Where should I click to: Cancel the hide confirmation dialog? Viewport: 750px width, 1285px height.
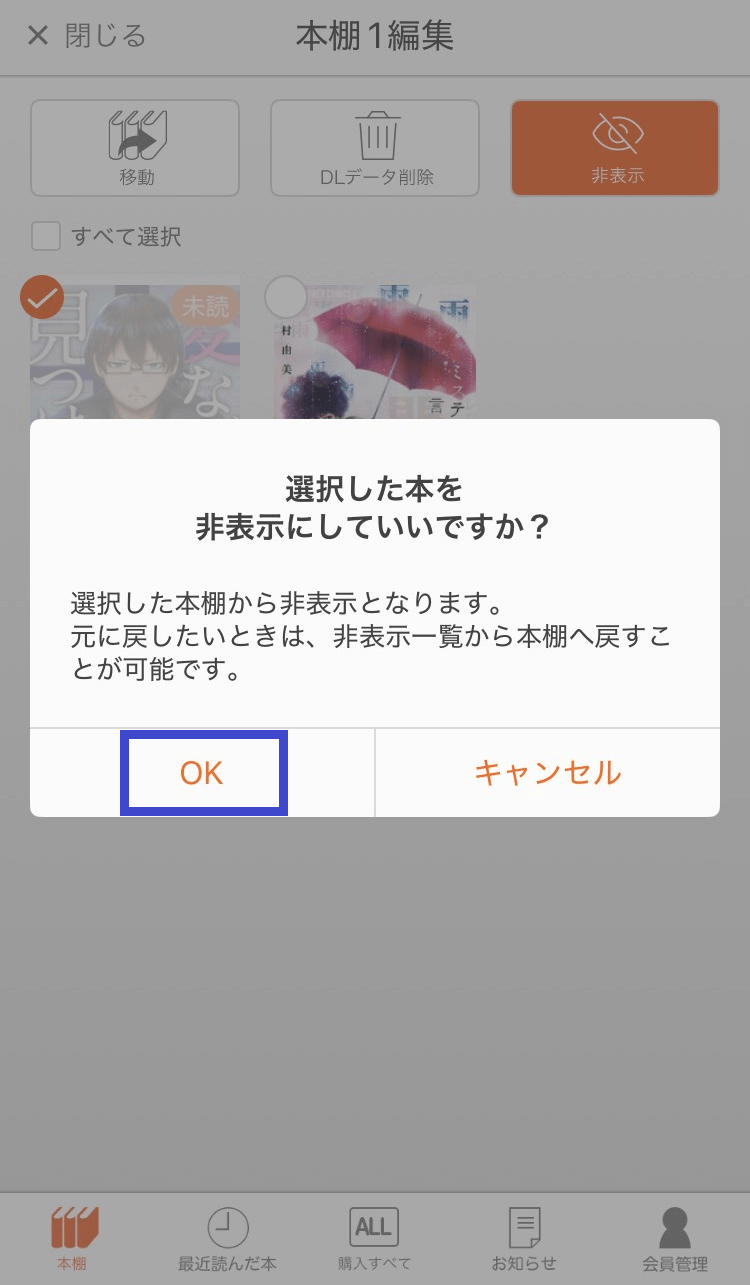[x=547, y=772]
